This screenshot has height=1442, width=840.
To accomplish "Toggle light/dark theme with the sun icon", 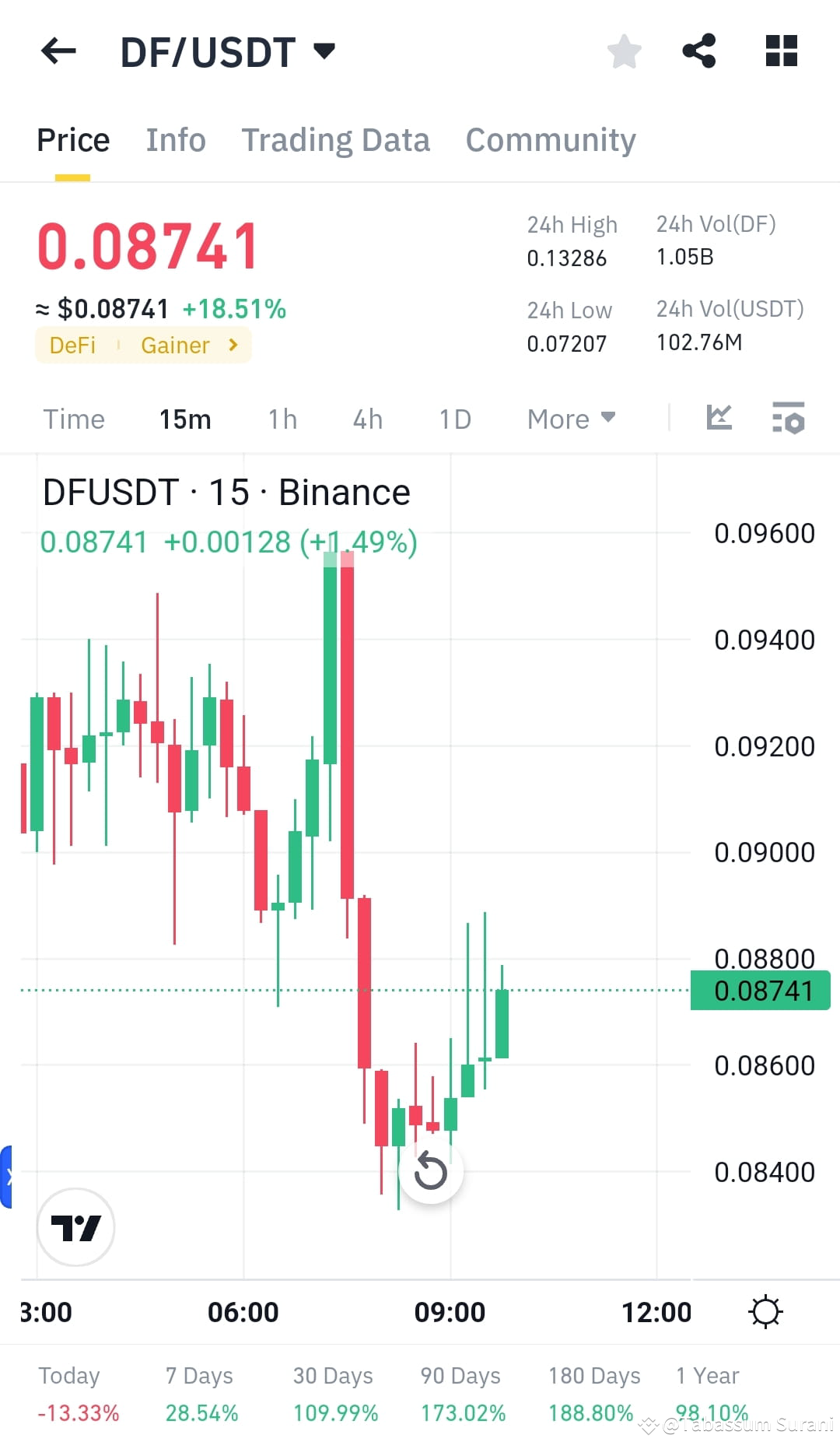I will (766, 1311).
